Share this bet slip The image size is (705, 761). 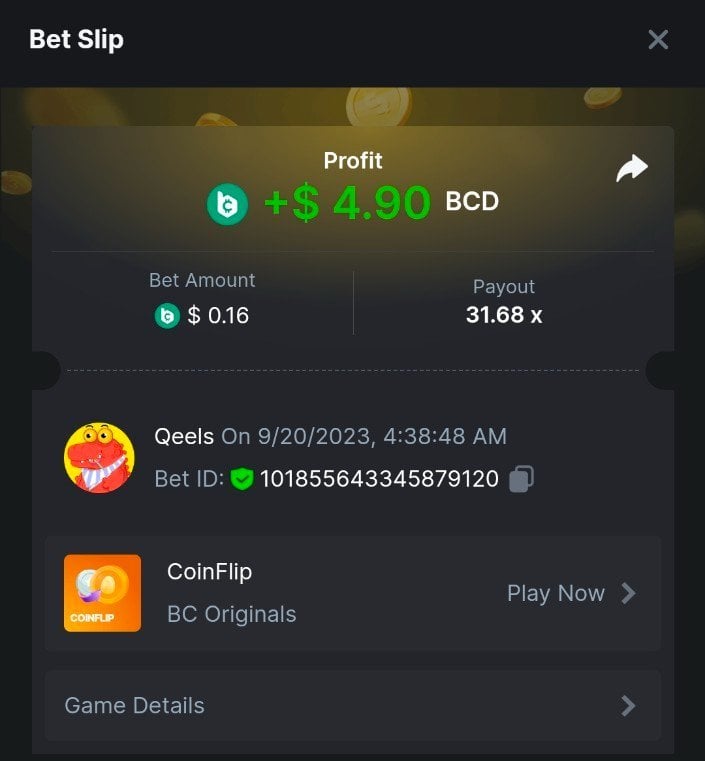pyautogui.click(x=631, y=169)
